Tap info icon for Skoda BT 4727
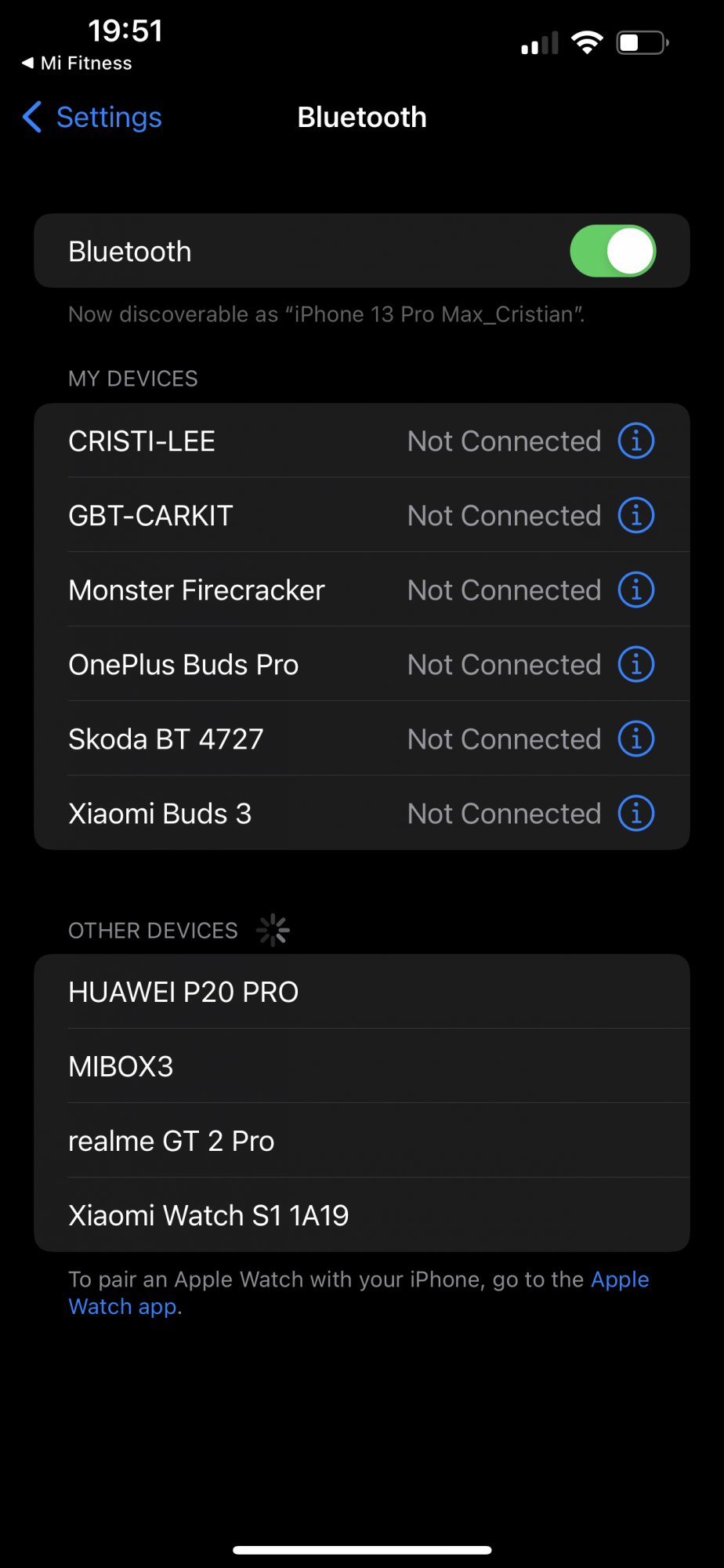 635,739
